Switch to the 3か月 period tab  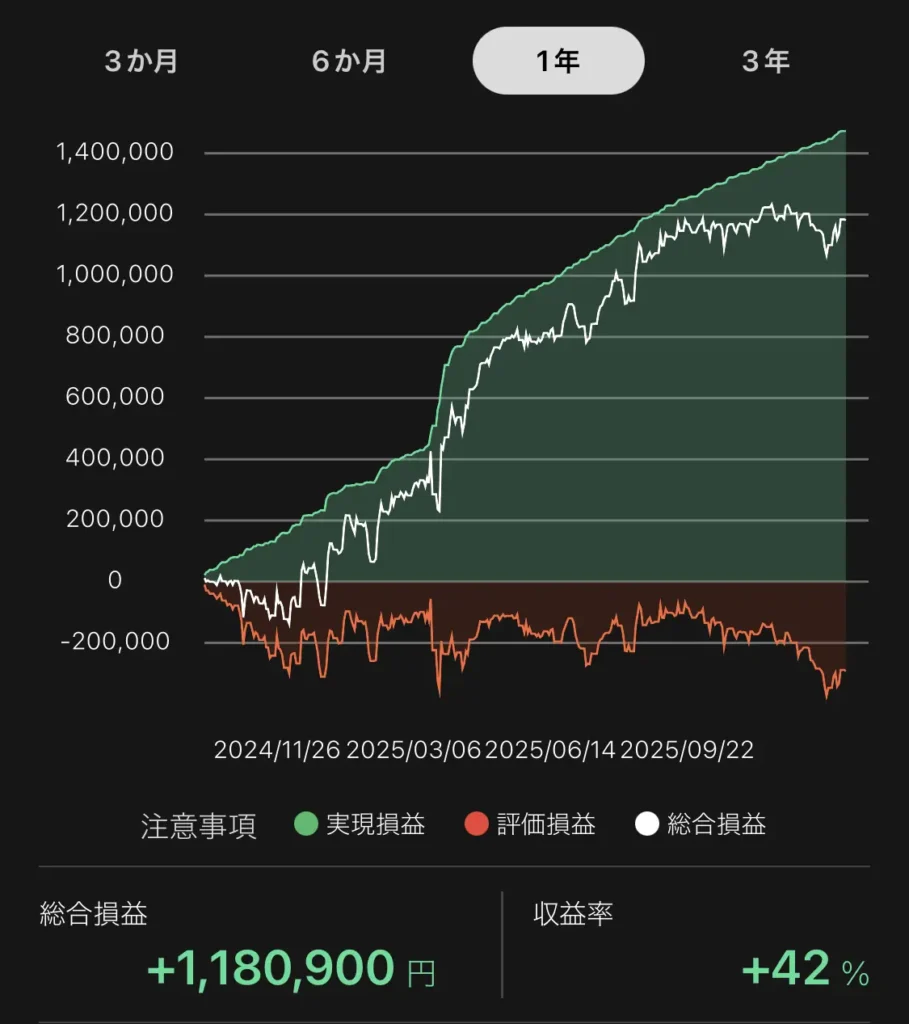(x=141, y=61)
